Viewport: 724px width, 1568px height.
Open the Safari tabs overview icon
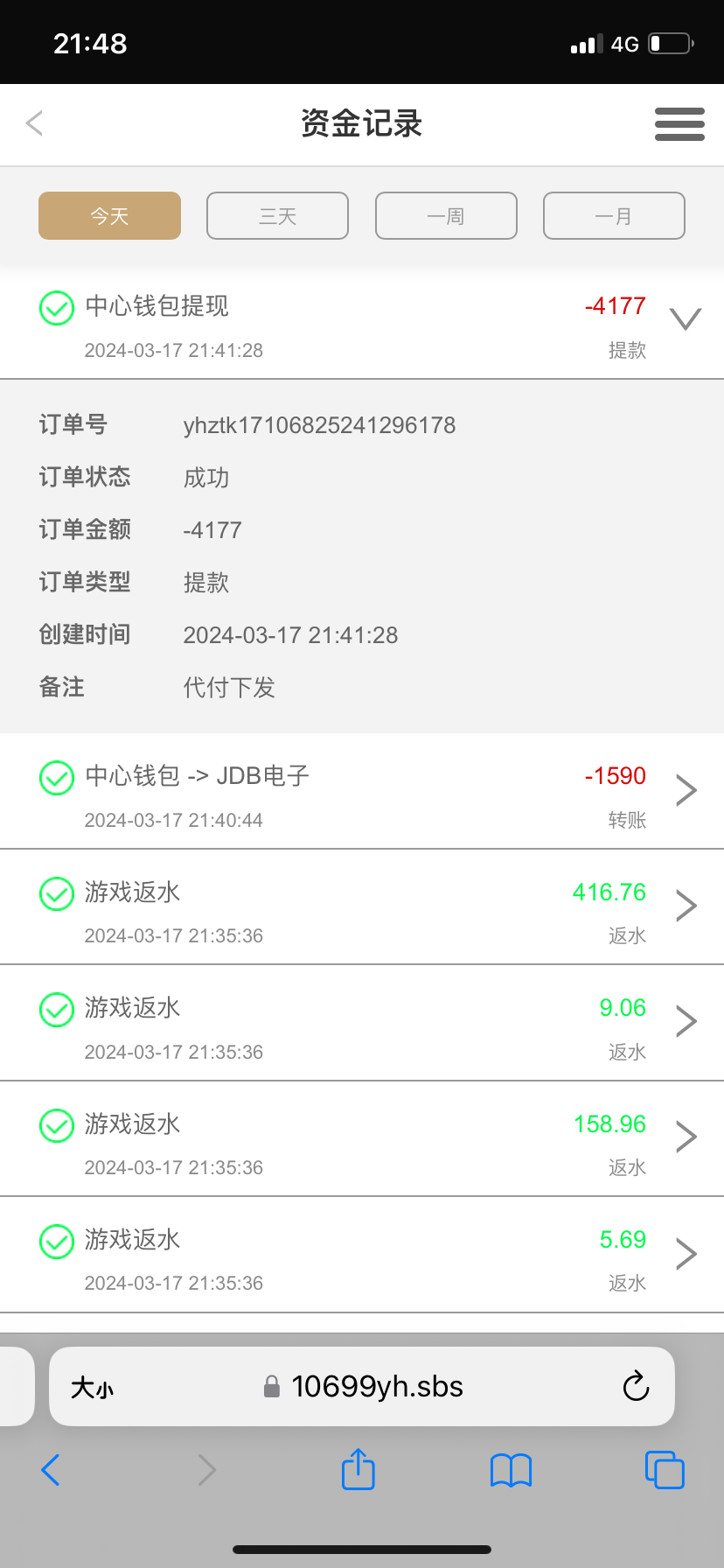665,1470
